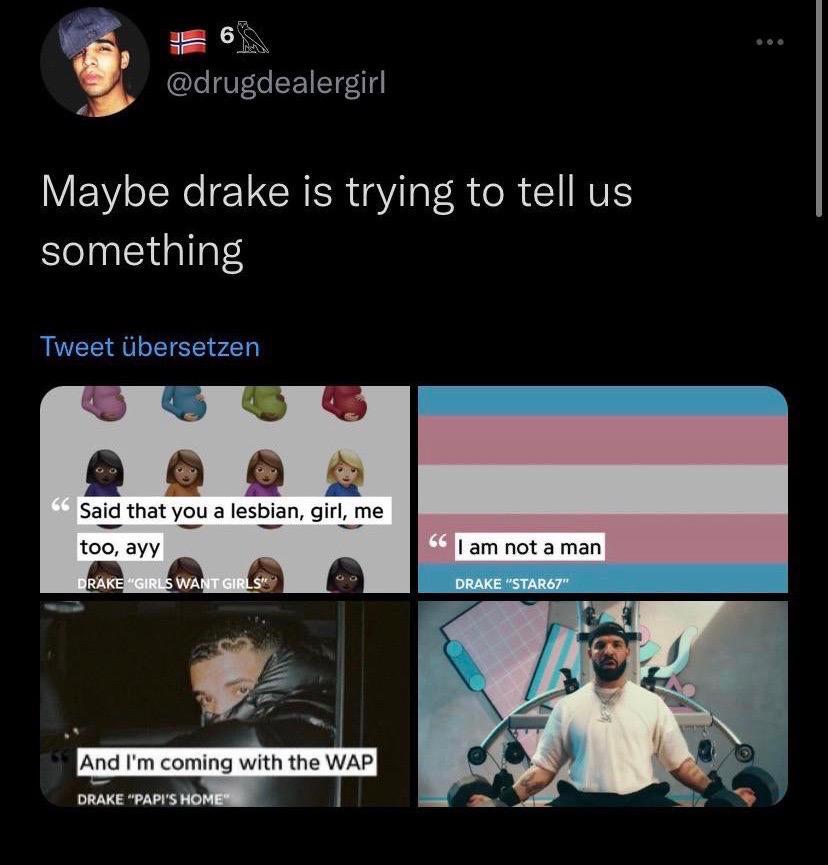Click the quote icon beside 'I am not a man'
828x865 pixels.
[x=437, y=542]
